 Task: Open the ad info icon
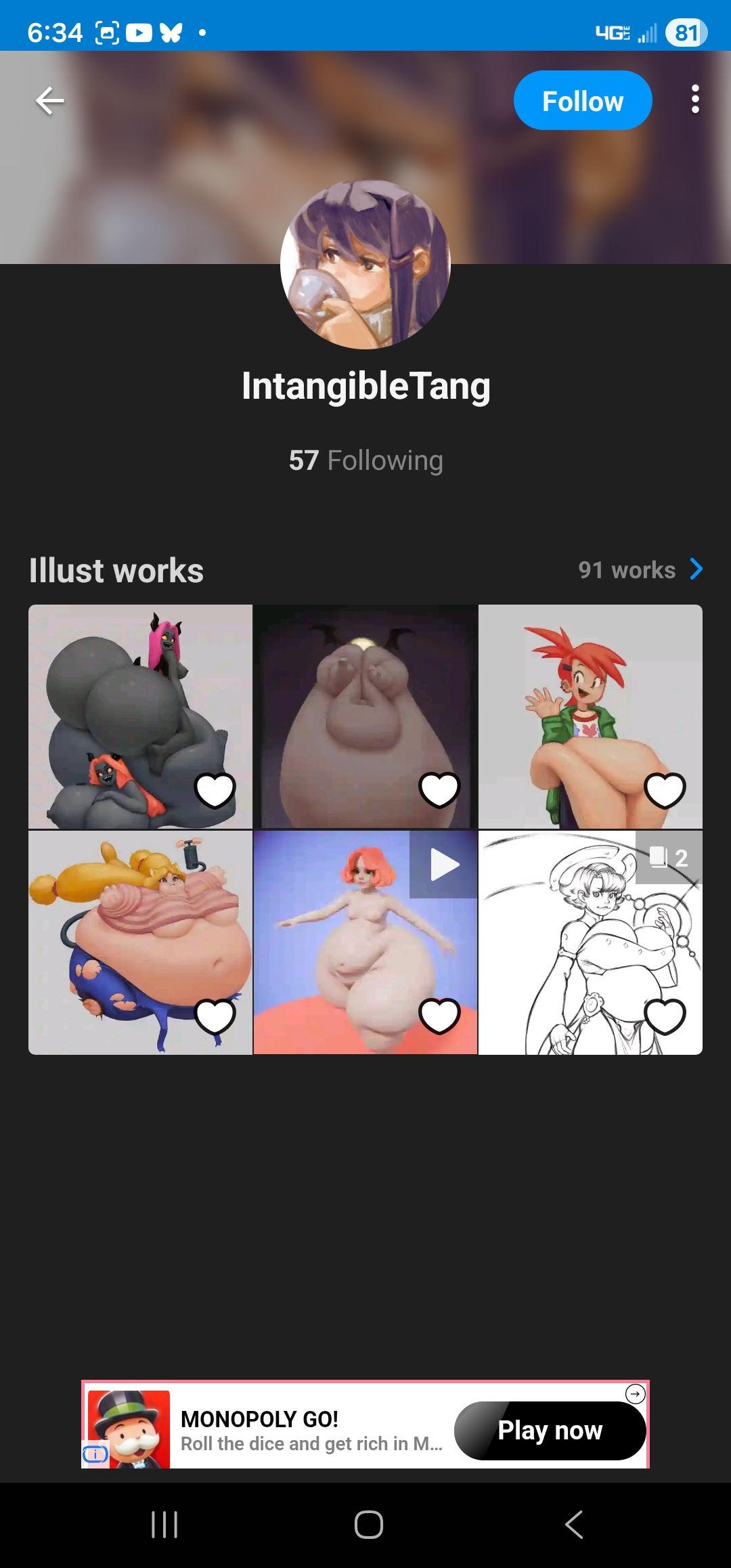click(95, 1454)
